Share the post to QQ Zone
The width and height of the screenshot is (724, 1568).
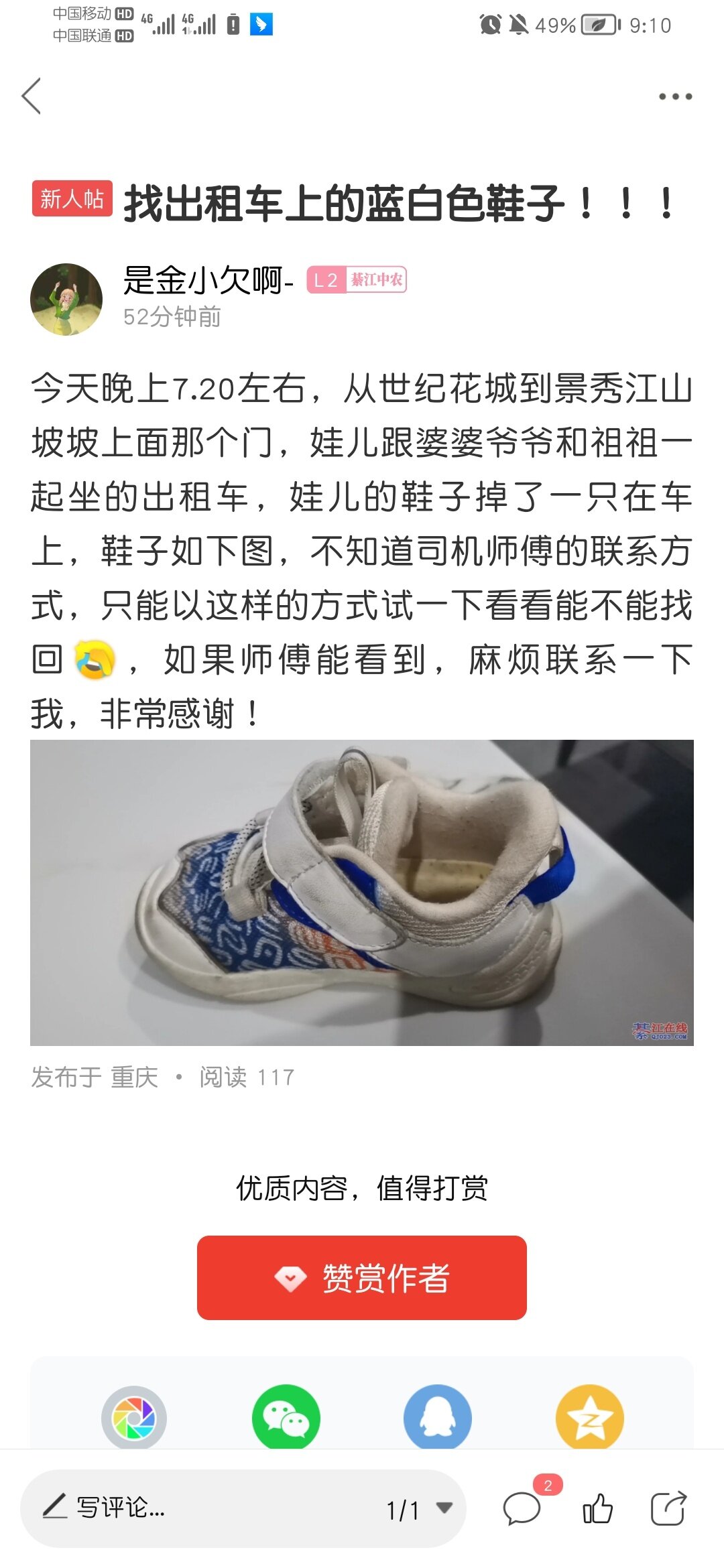point(589,1417)
